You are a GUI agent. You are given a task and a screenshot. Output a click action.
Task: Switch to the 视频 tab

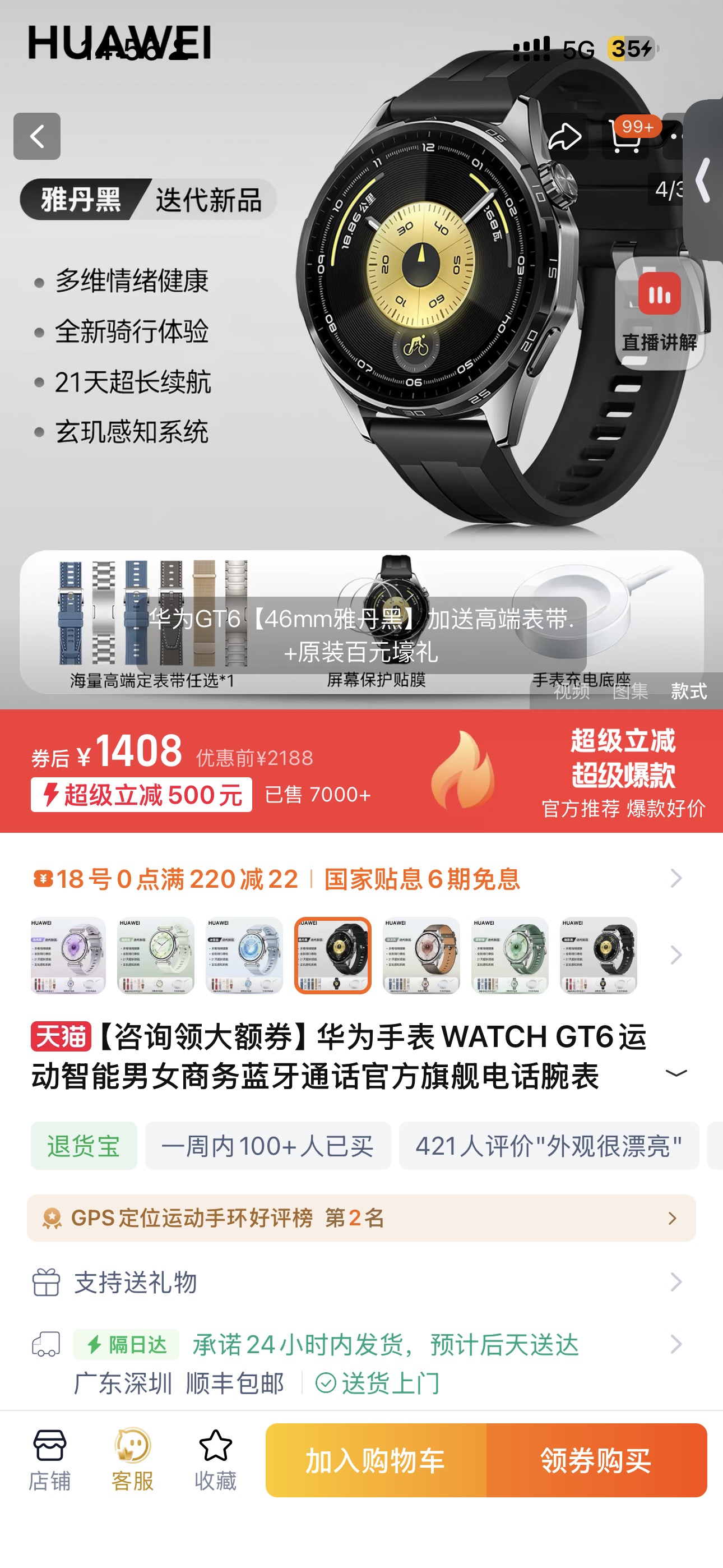click(571, 691)
